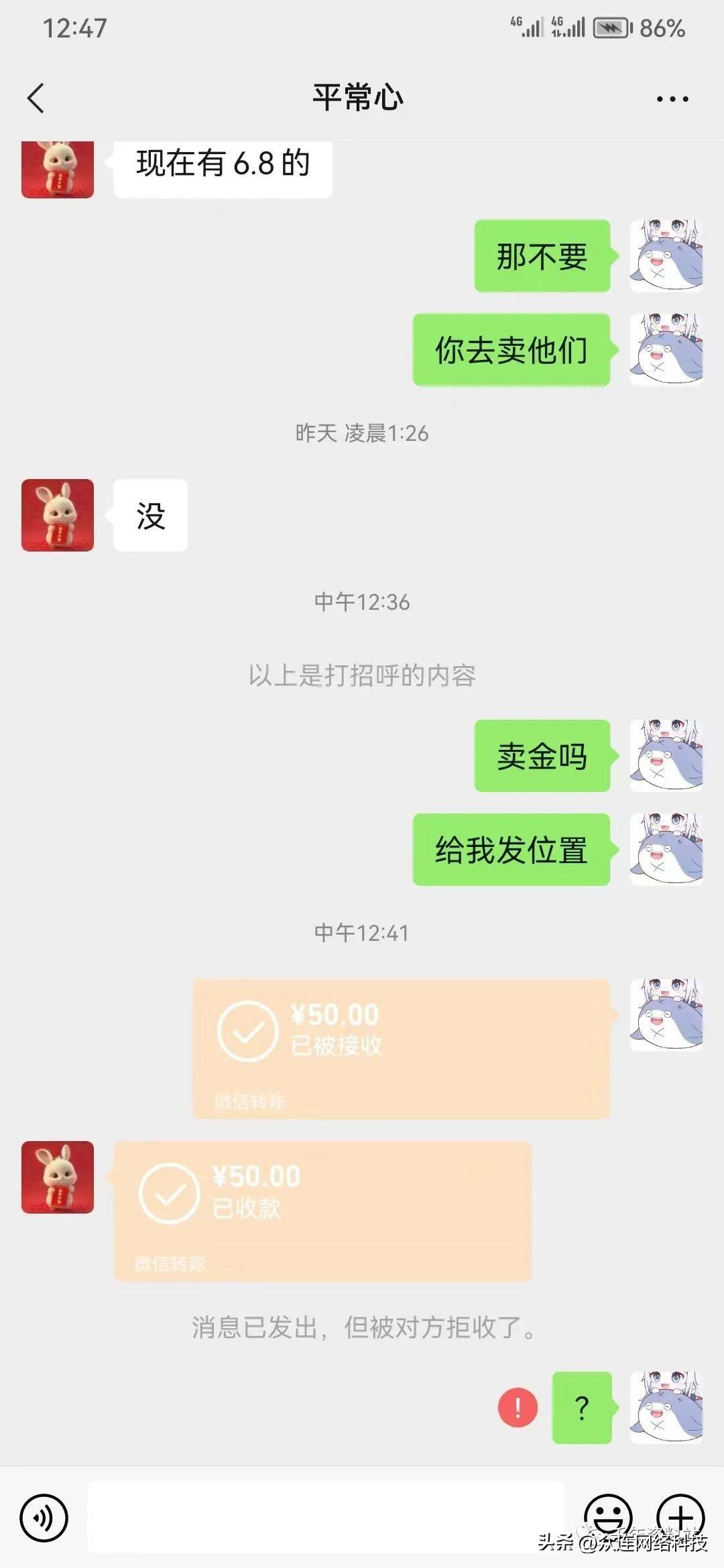Image resolution: width=724 pixels, height=1568 pixels.
Task: Switch to voice message input
Action: point(44,1518)
